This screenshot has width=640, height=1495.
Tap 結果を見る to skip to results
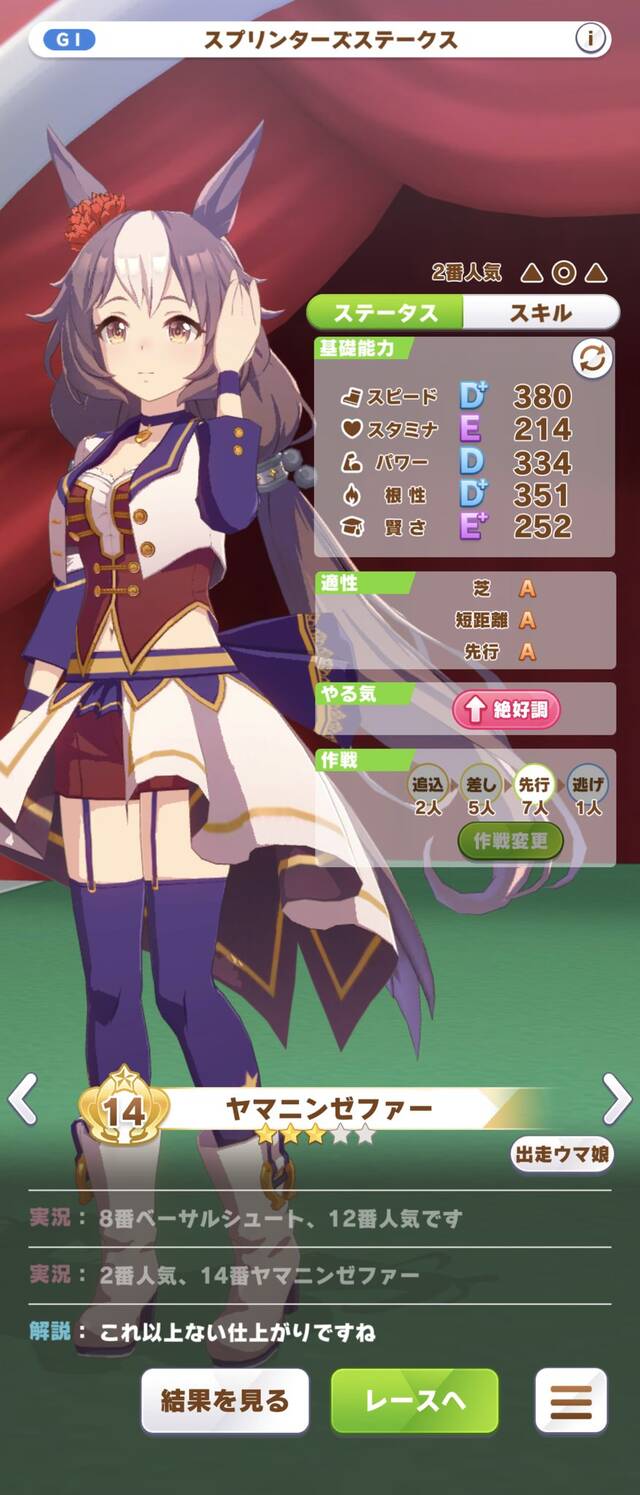click(x=225, y=1401)
